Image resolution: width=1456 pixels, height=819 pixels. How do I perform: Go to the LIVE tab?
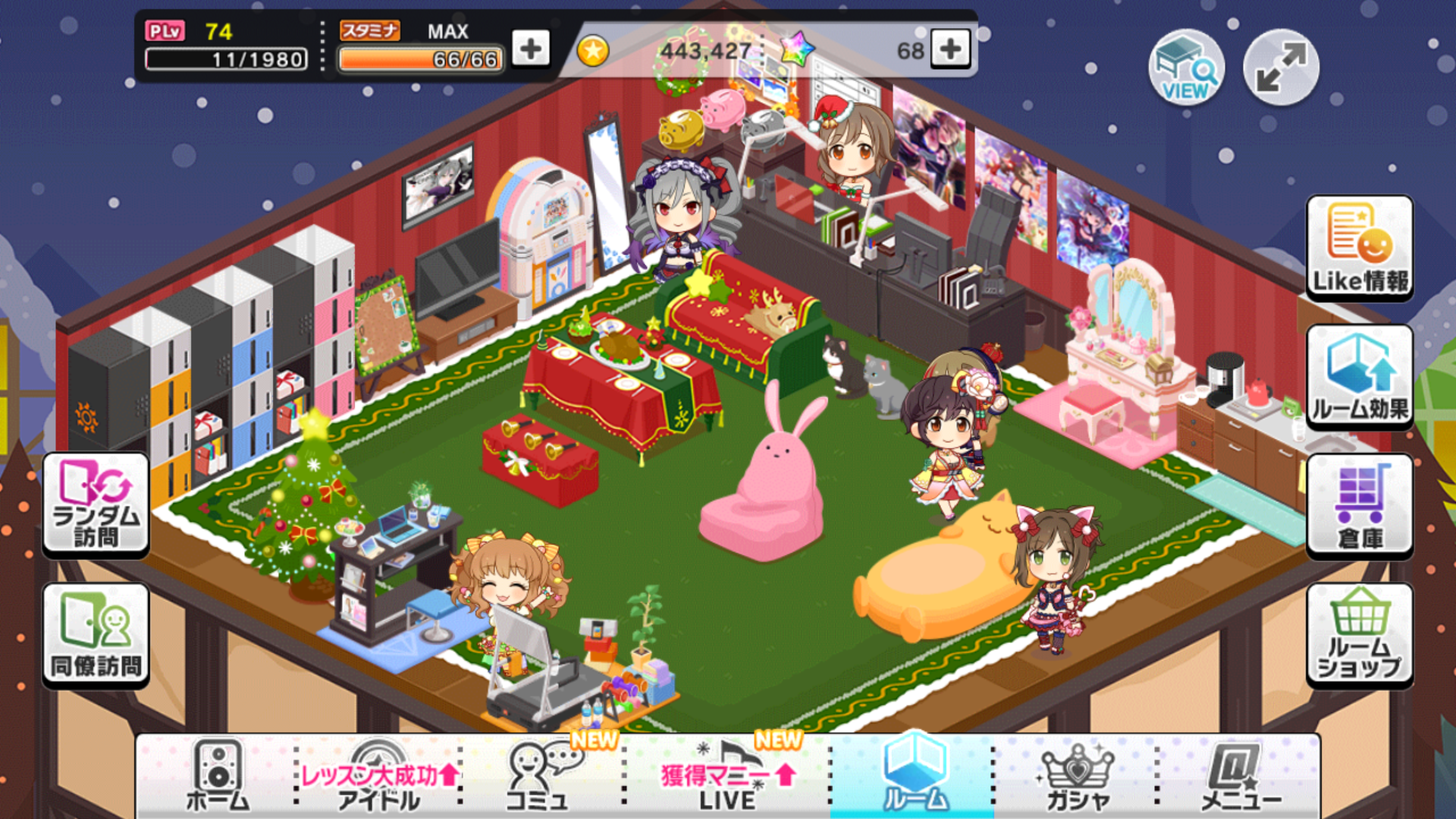pyautogui.click(x=726, y=775)
